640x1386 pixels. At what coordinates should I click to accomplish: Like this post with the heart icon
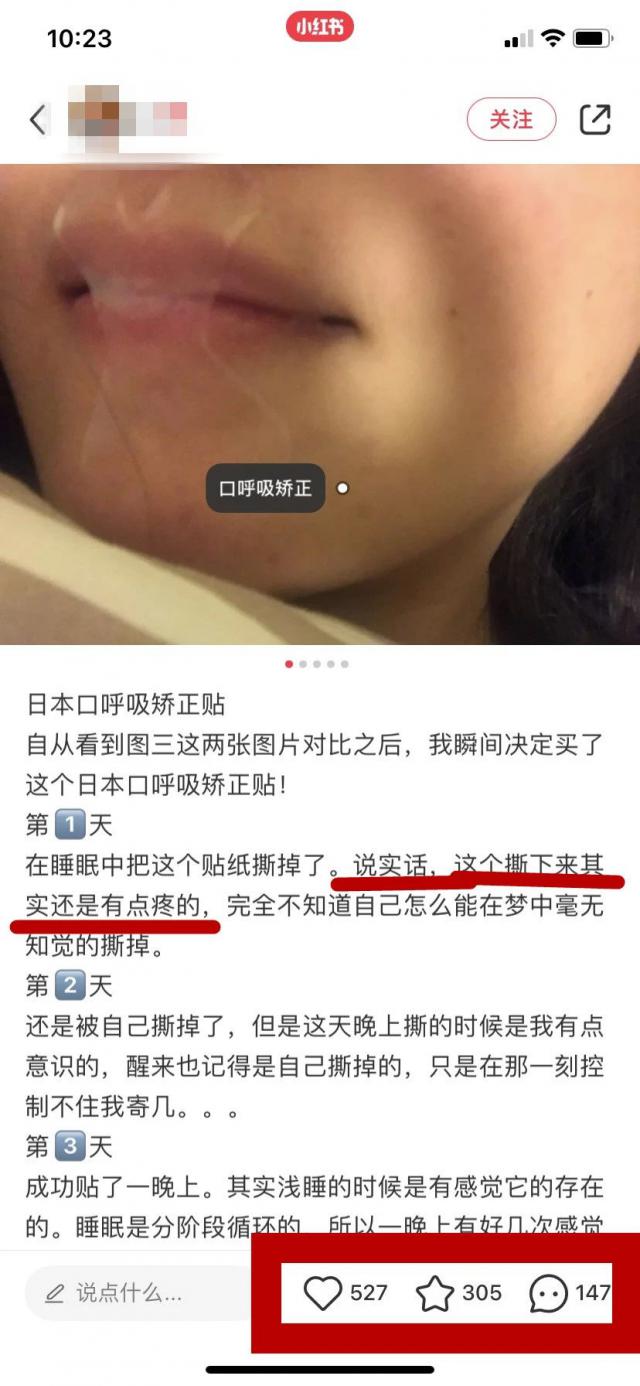[x=323, y=1293]
